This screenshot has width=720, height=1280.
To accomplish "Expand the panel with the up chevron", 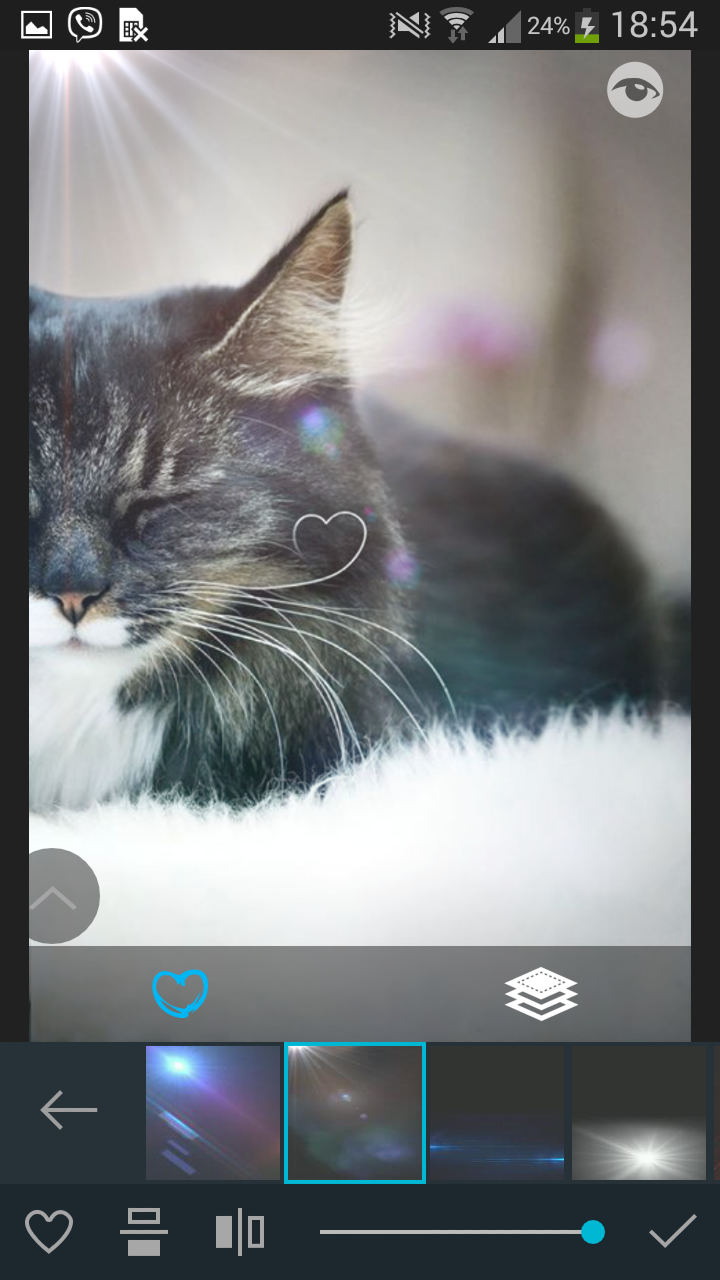I will [x=53, y=896].
